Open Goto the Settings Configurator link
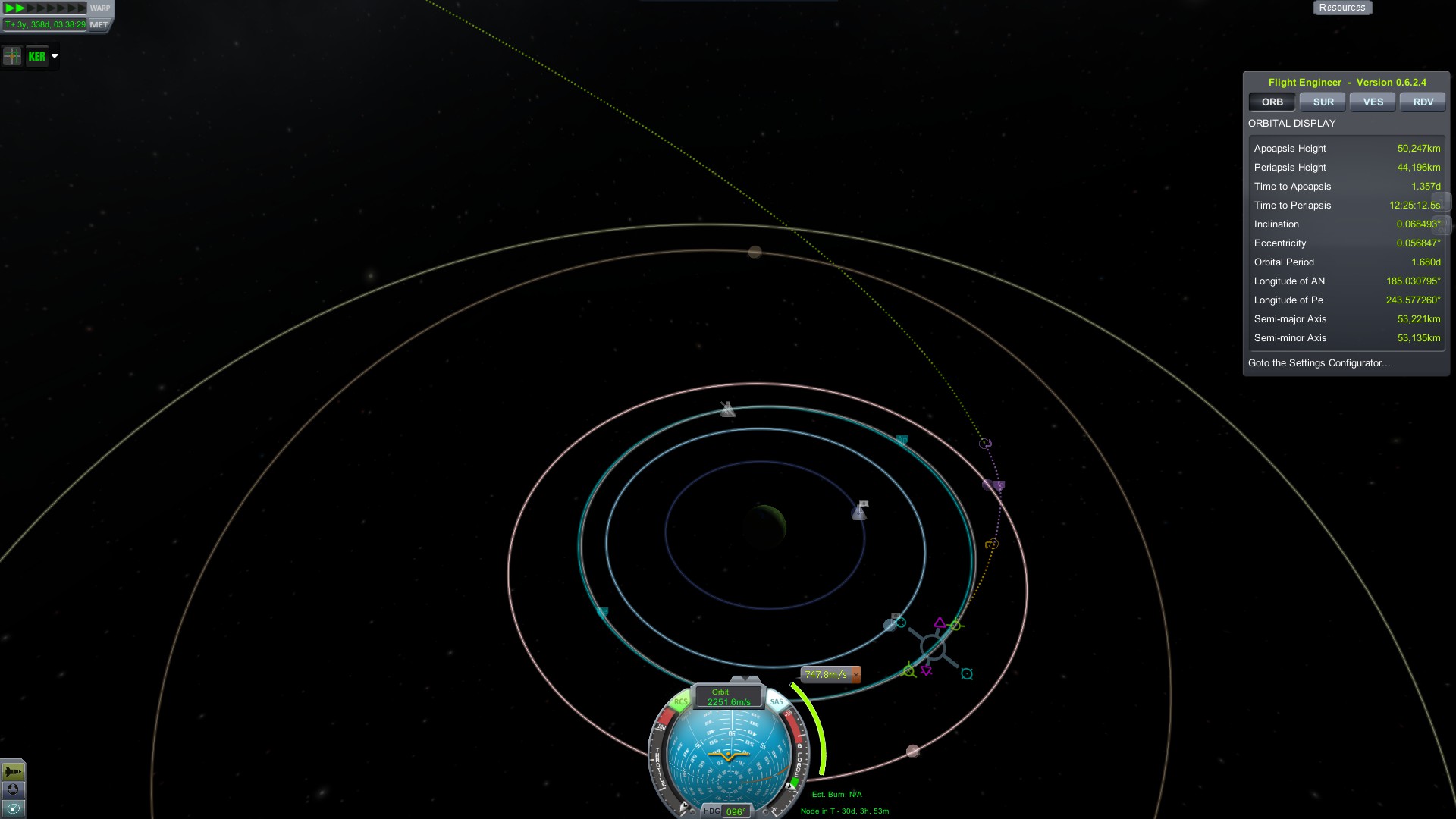 pos(1319,363)
